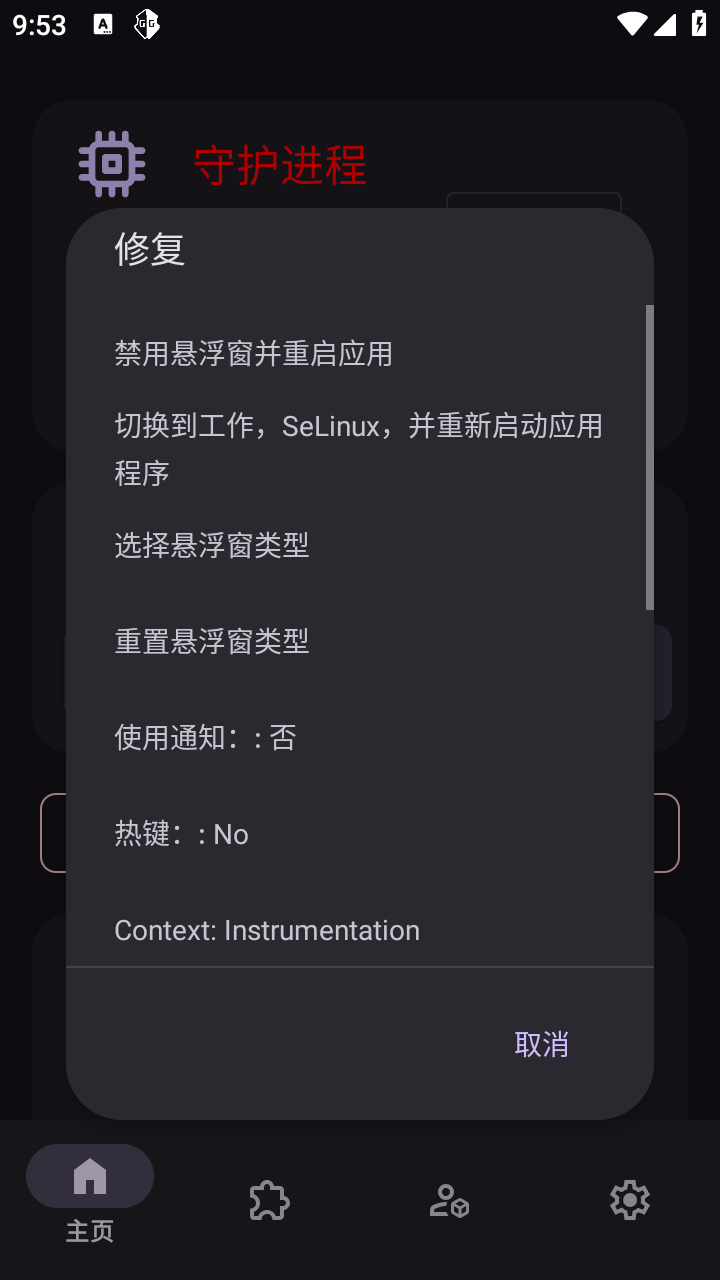Viewport: 720px width, 1280px height.
Task: Tap the chip daemon icon beside 守护进程
Action: tap(110, 162)
